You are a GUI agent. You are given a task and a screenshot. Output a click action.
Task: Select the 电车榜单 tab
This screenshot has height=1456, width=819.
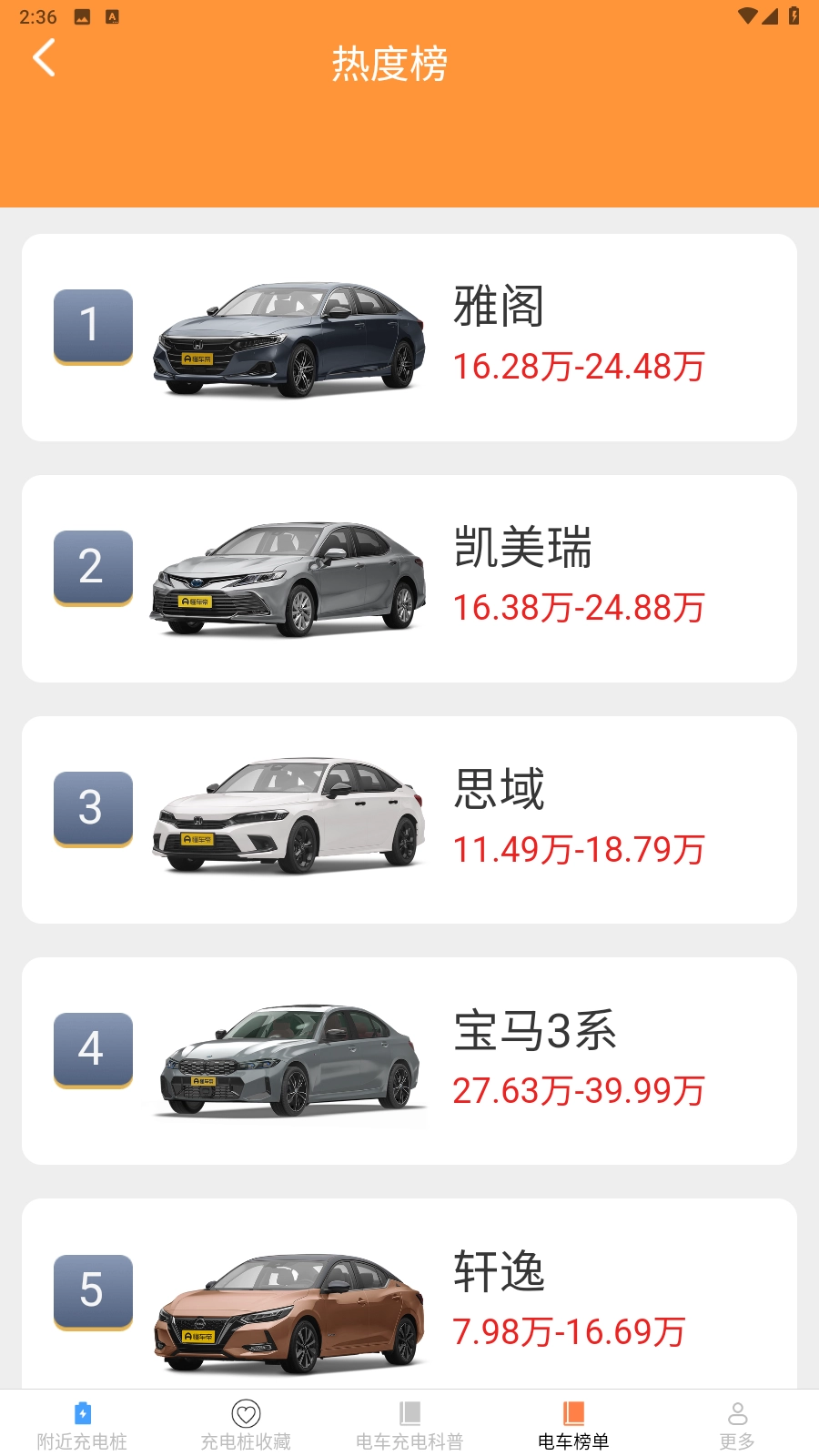[573, 1425]
